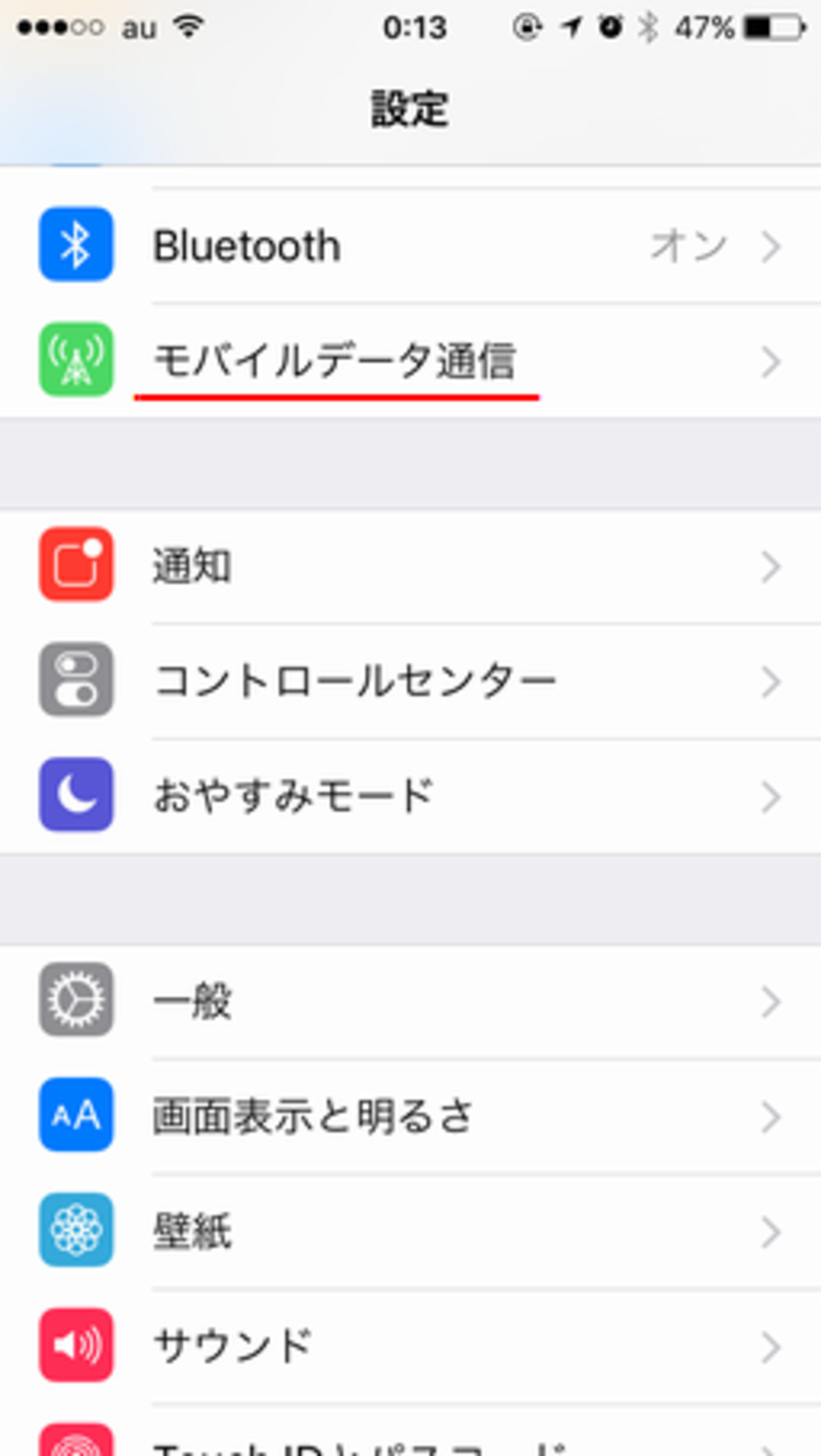The width and height of the screenshot is (821, 1456).
Task: Open モバイルデータ通信 settings
Action: [x=410, y=361]
